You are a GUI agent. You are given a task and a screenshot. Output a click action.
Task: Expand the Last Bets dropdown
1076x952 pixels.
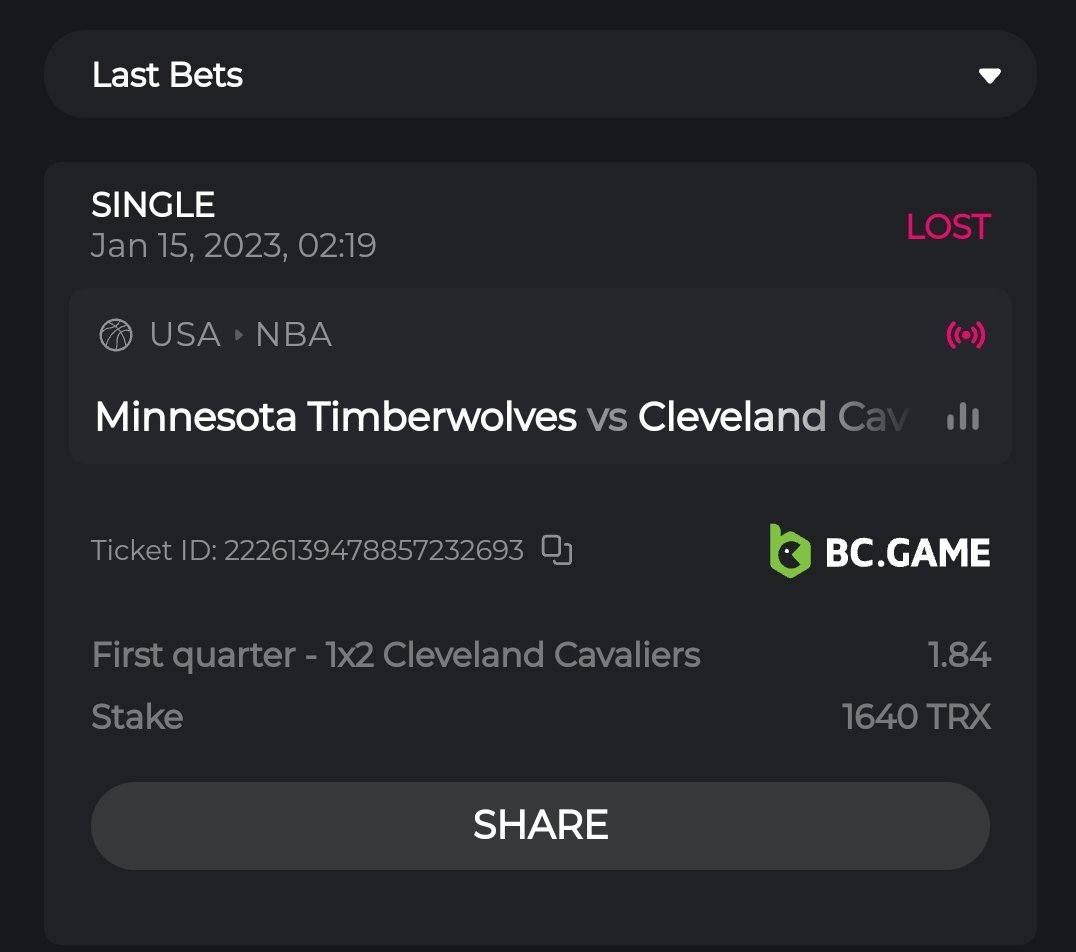989,76
